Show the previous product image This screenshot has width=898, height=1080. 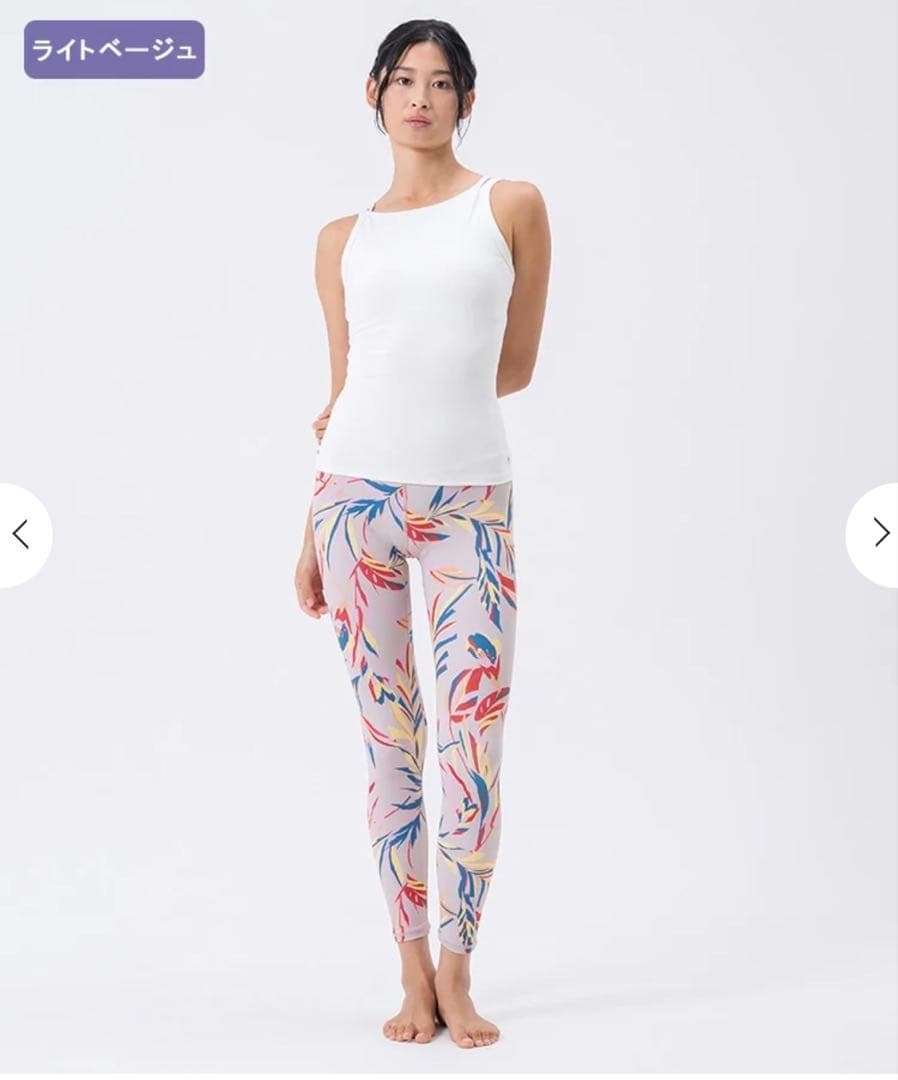tap(20, 535)
